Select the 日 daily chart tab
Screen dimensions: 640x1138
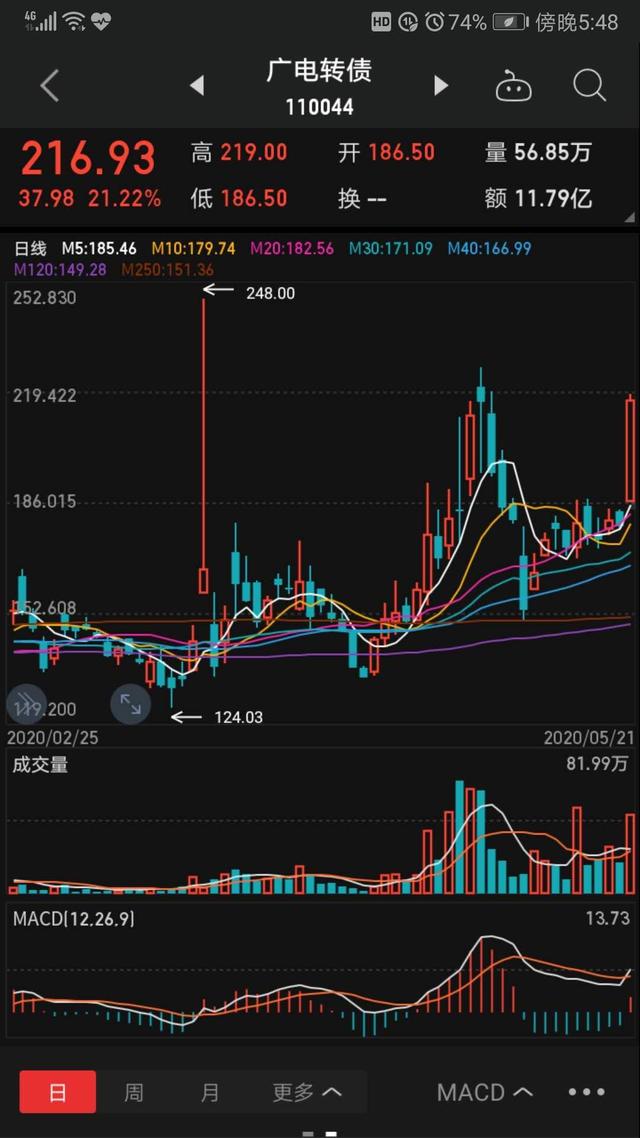[x=58, y=1092]
